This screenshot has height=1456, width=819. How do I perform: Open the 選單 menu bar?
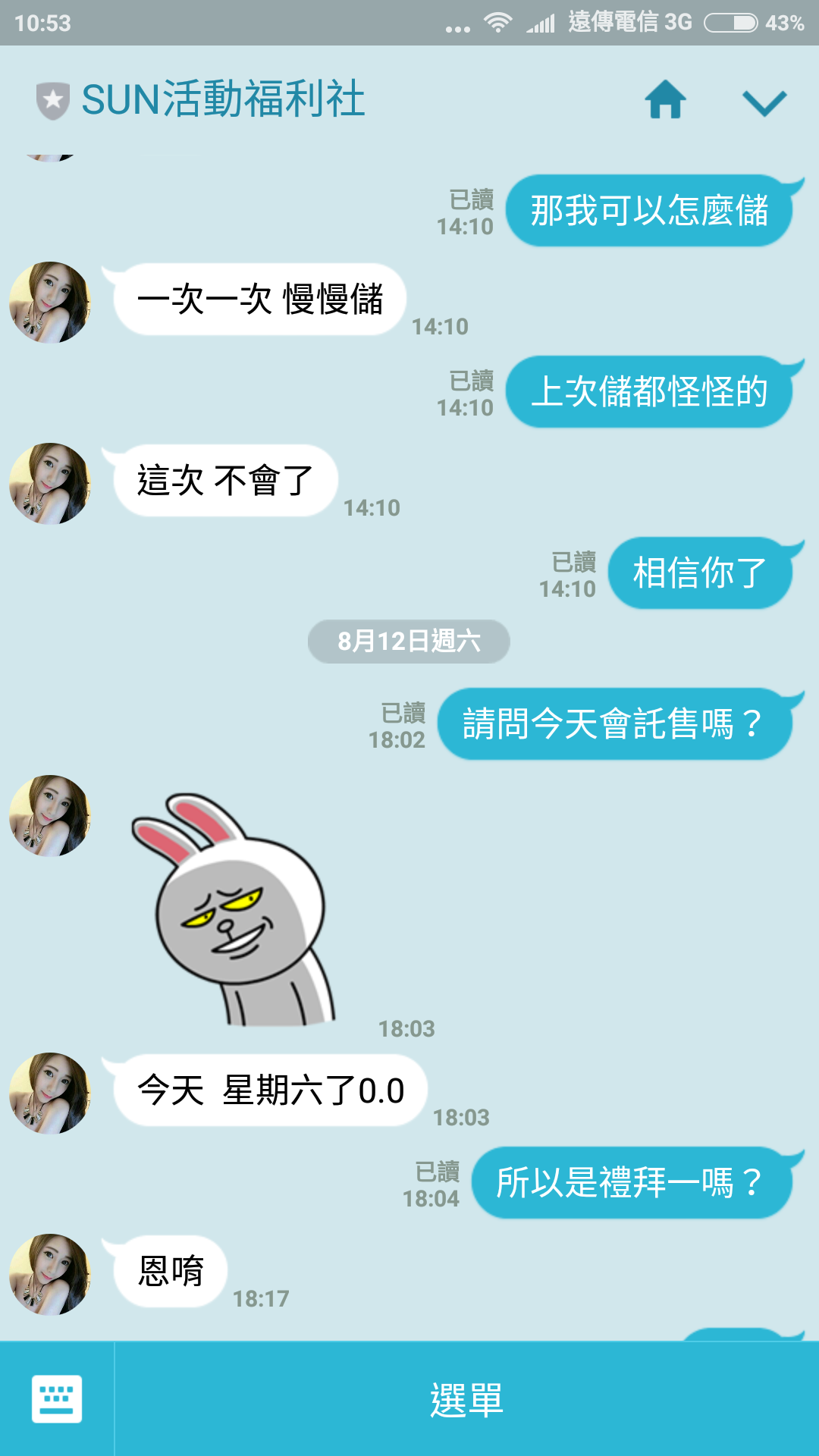point(466,1399)
